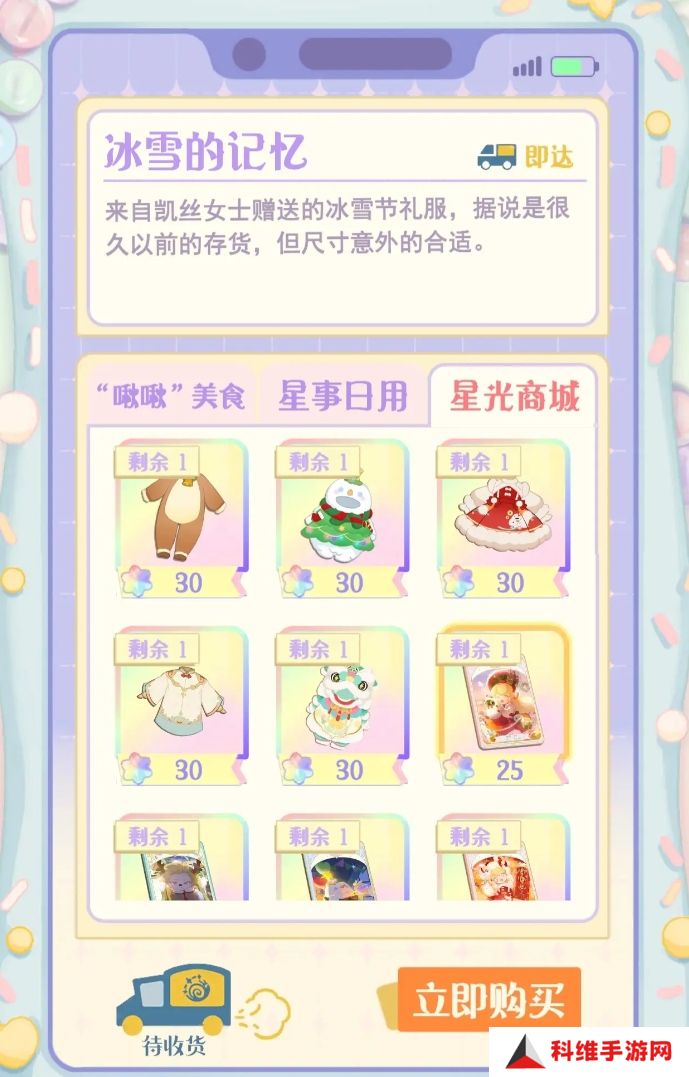The width and height of the screenshot is (689, 1077).
Task: Switch to the "啾啾"美食 tab
Action: click(x=171, y=398)
